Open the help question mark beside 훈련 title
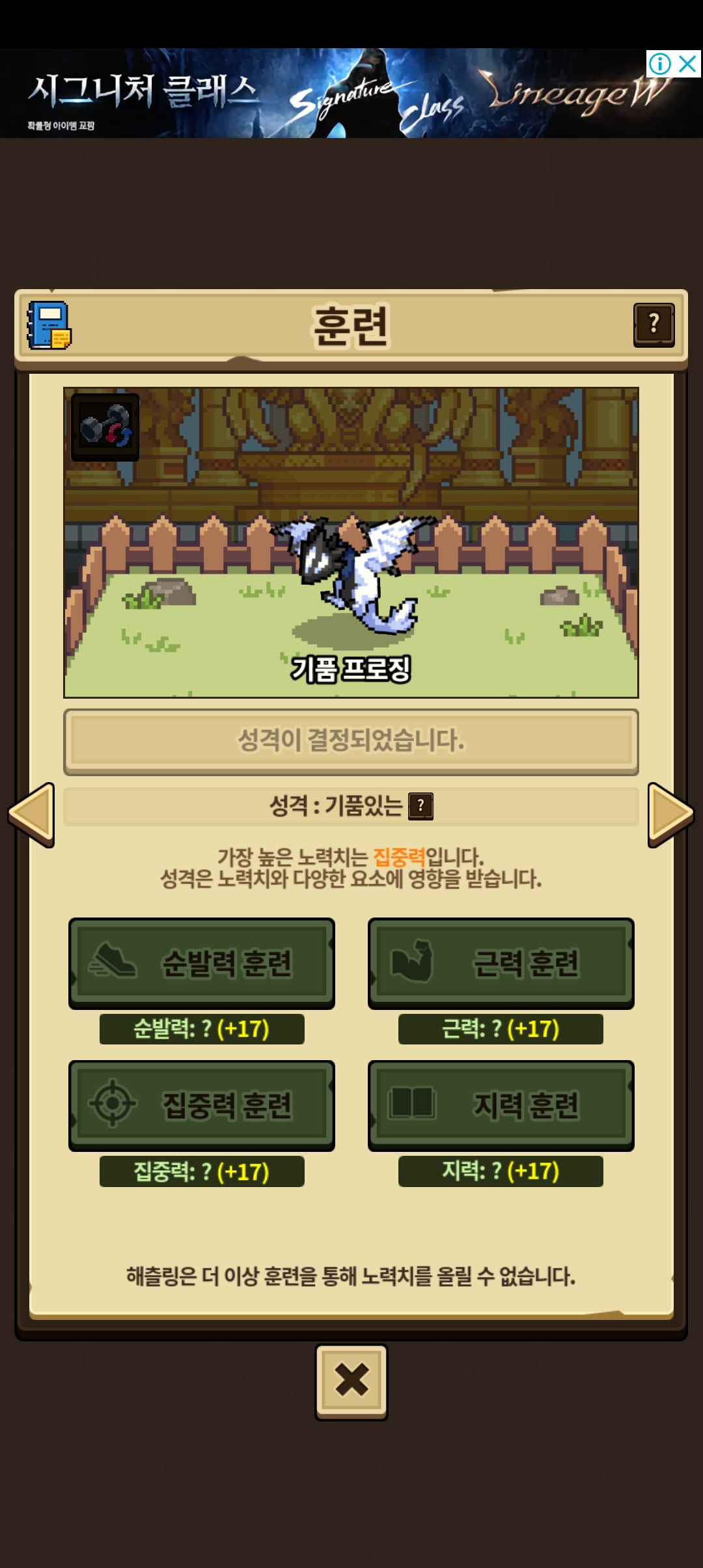The image size is (703, 1568). pos(654,324)
